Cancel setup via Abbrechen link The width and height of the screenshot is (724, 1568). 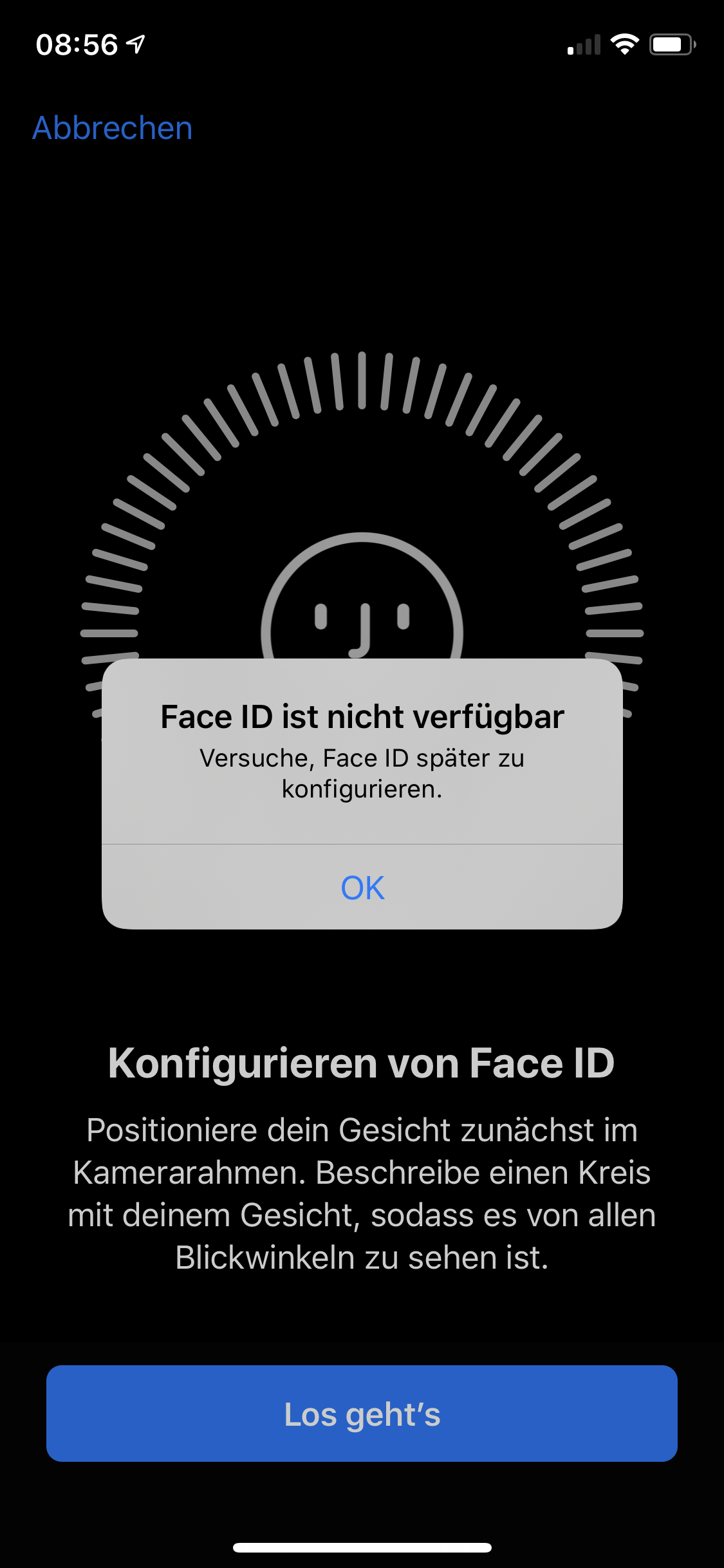(x=111, y=127)
